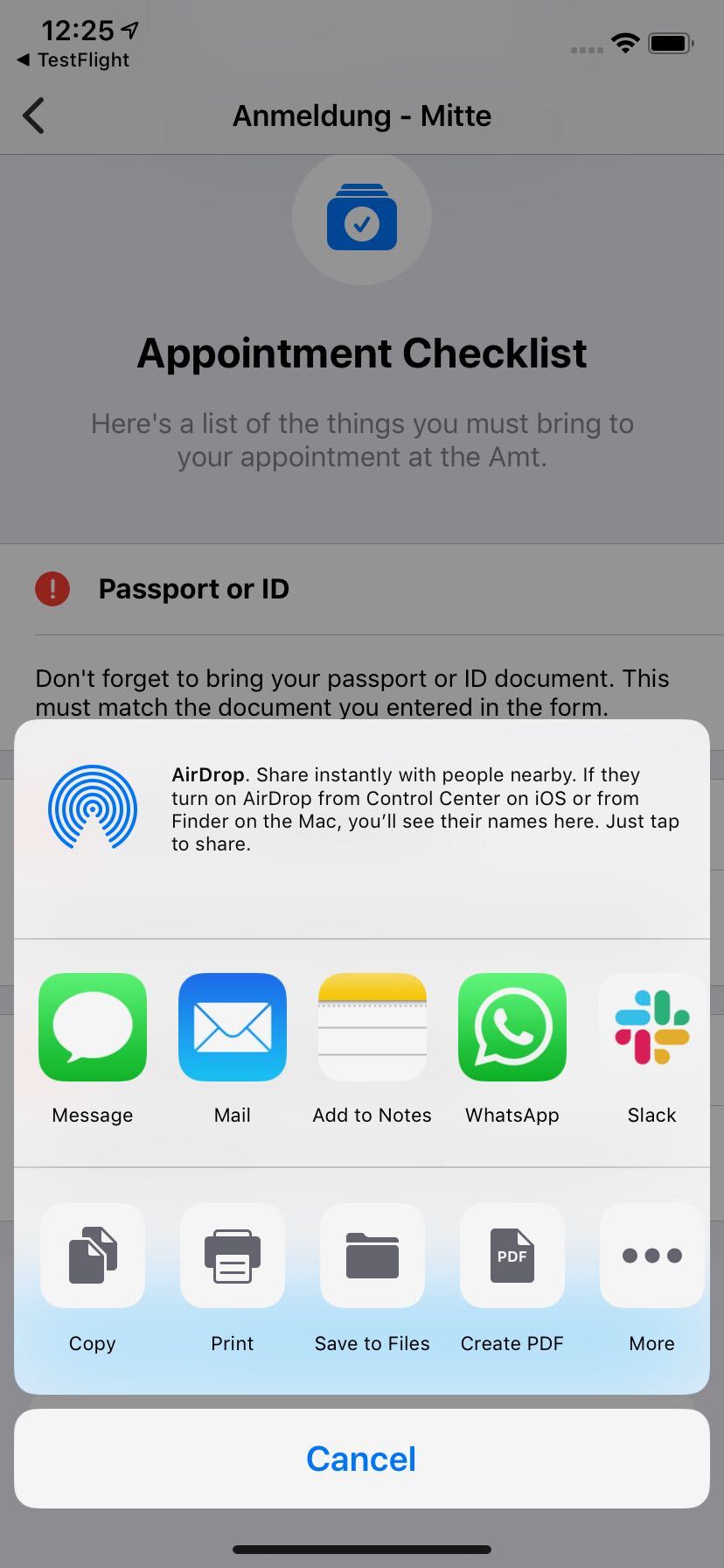Cancel the share sheet
The width and height of the screenshot is (724, 1568).
[362, 1459]
